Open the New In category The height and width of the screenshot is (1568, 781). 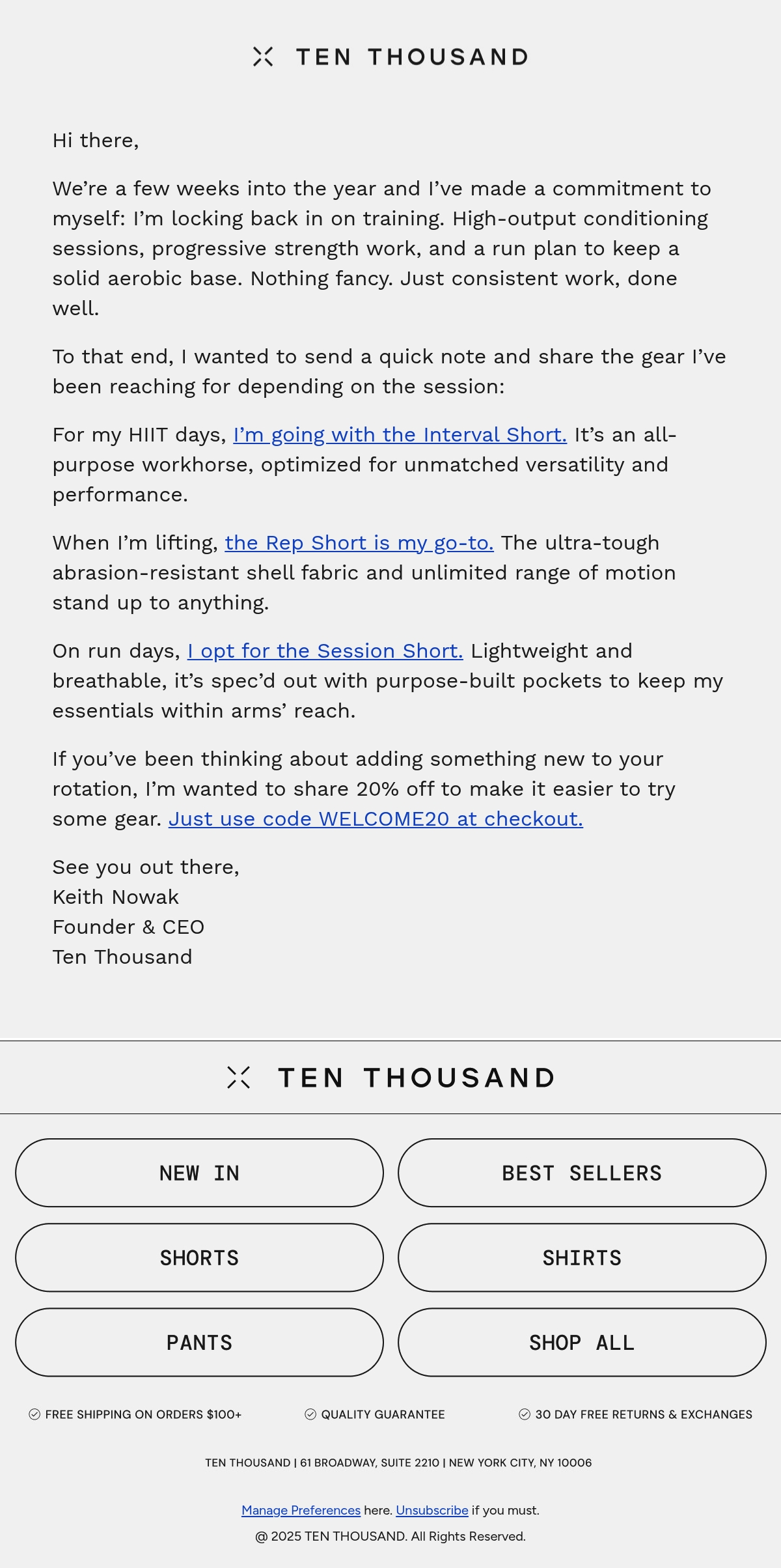(x=199, y=1173)
